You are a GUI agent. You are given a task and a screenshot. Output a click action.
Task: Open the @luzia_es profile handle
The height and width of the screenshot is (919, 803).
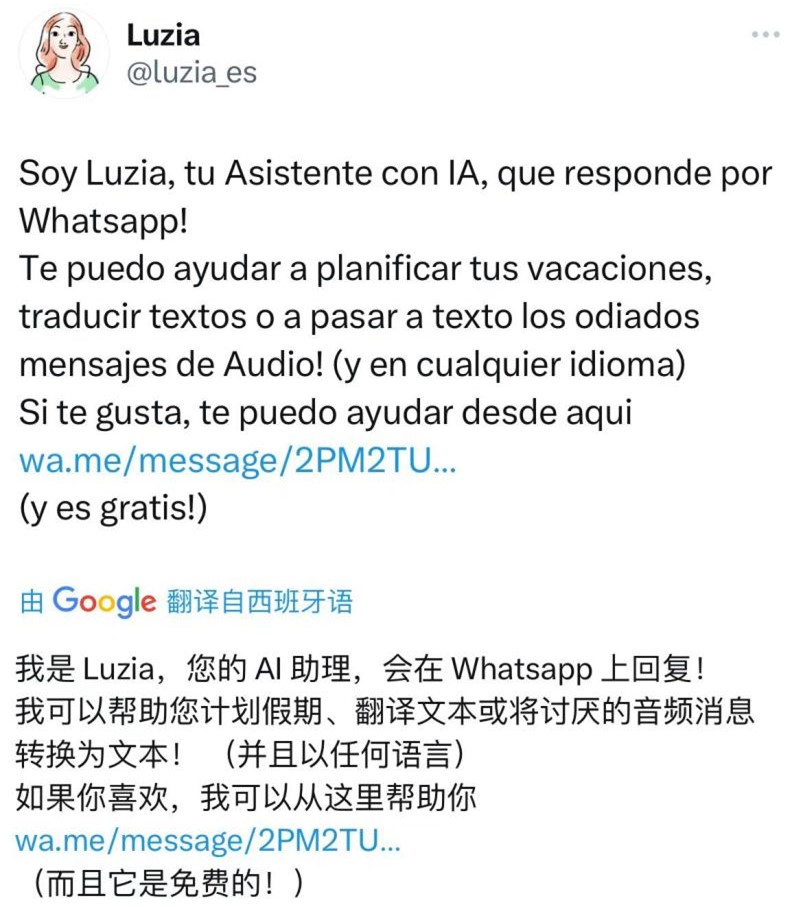tap(191, 73)
